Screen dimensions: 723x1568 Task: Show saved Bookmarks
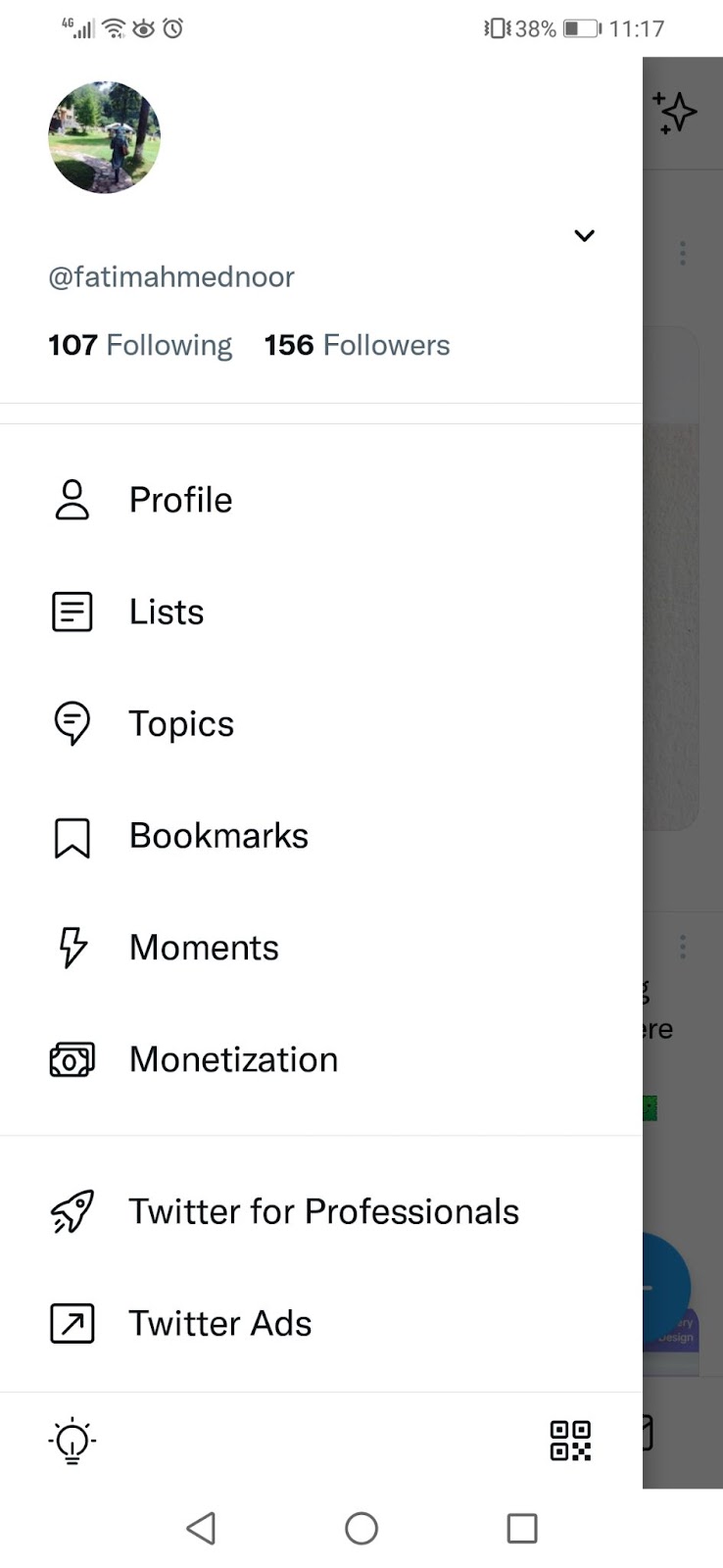coord(218,836)
